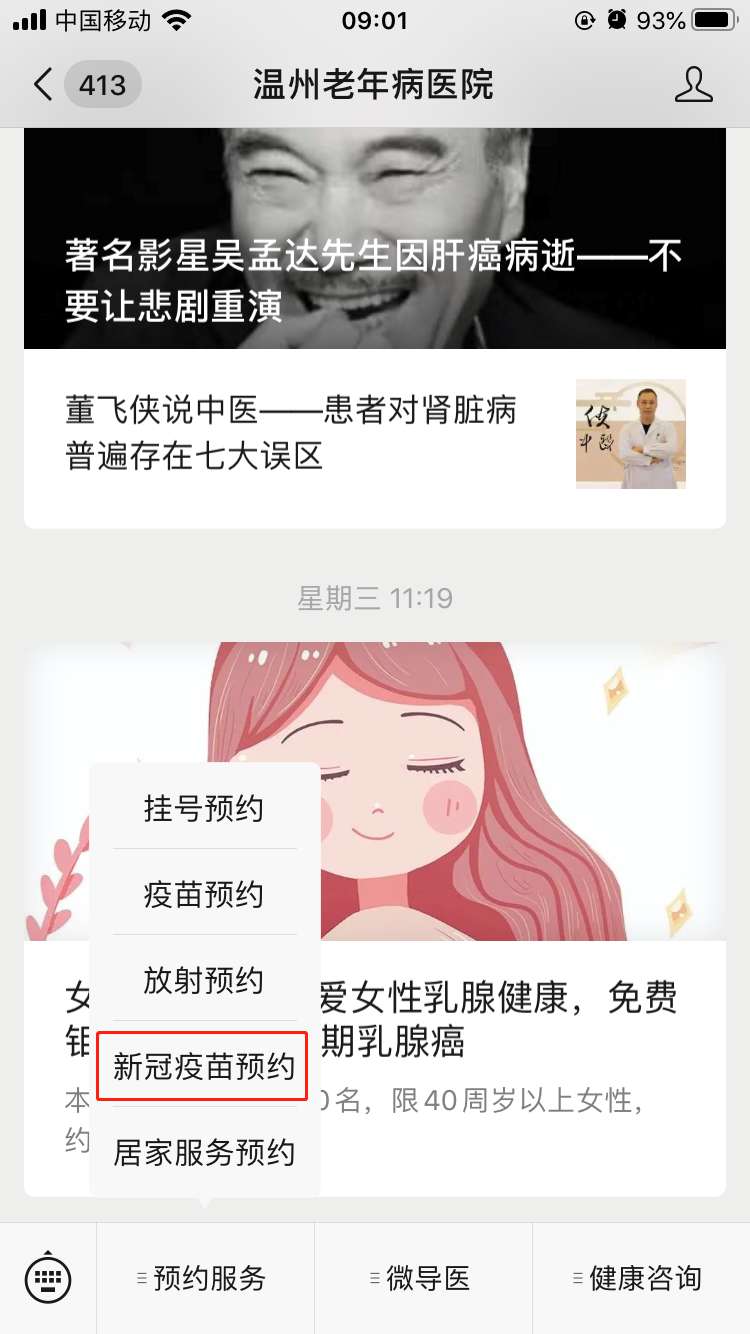Open the 吴孟达 liver cancer article
Image resolution: width=750 pixels, height=1334 pixels.
[374, 240]
